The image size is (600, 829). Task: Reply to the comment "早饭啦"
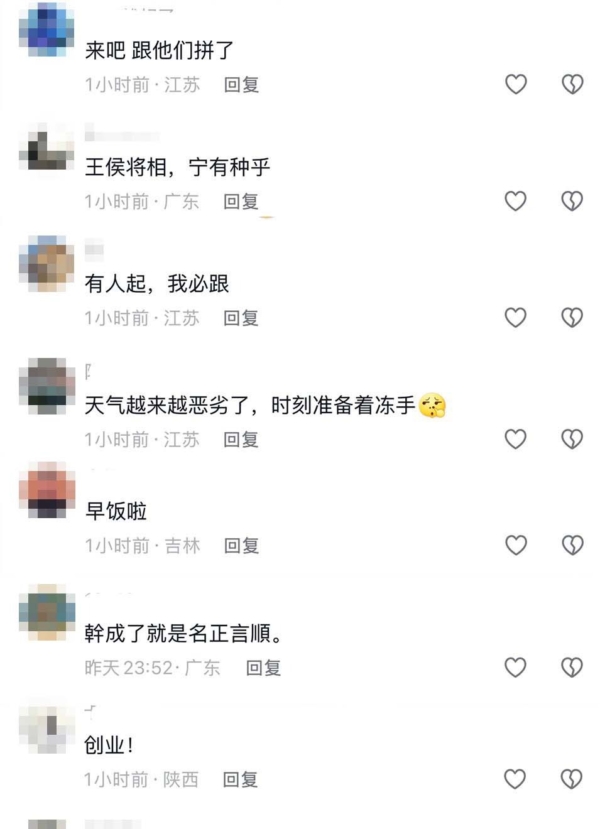click(x=241, y=545)
